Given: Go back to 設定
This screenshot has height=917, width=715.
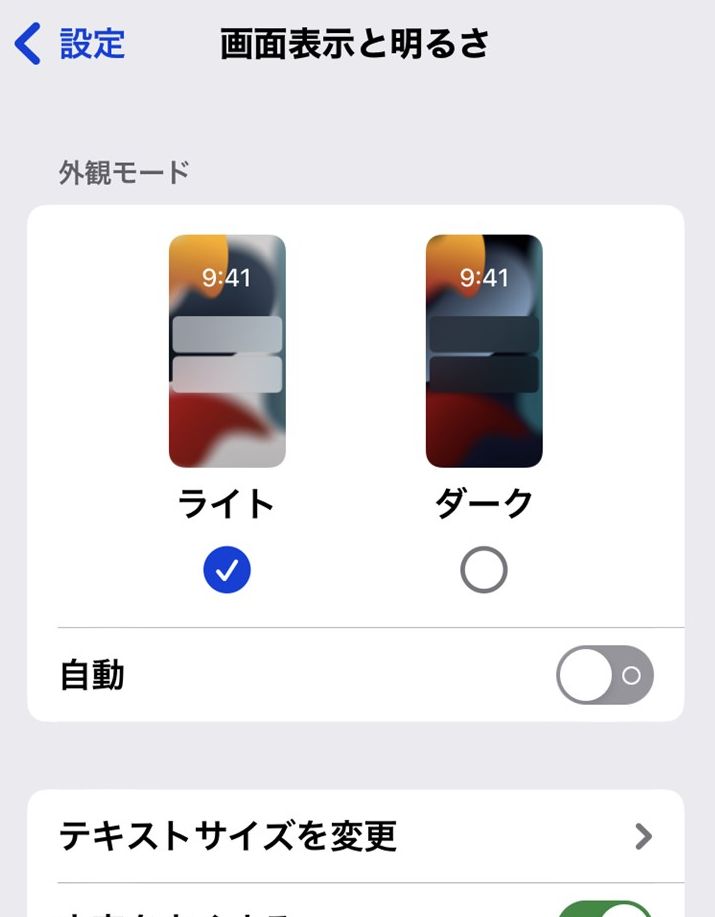Looking at the screenshot, I should (70, 44).
